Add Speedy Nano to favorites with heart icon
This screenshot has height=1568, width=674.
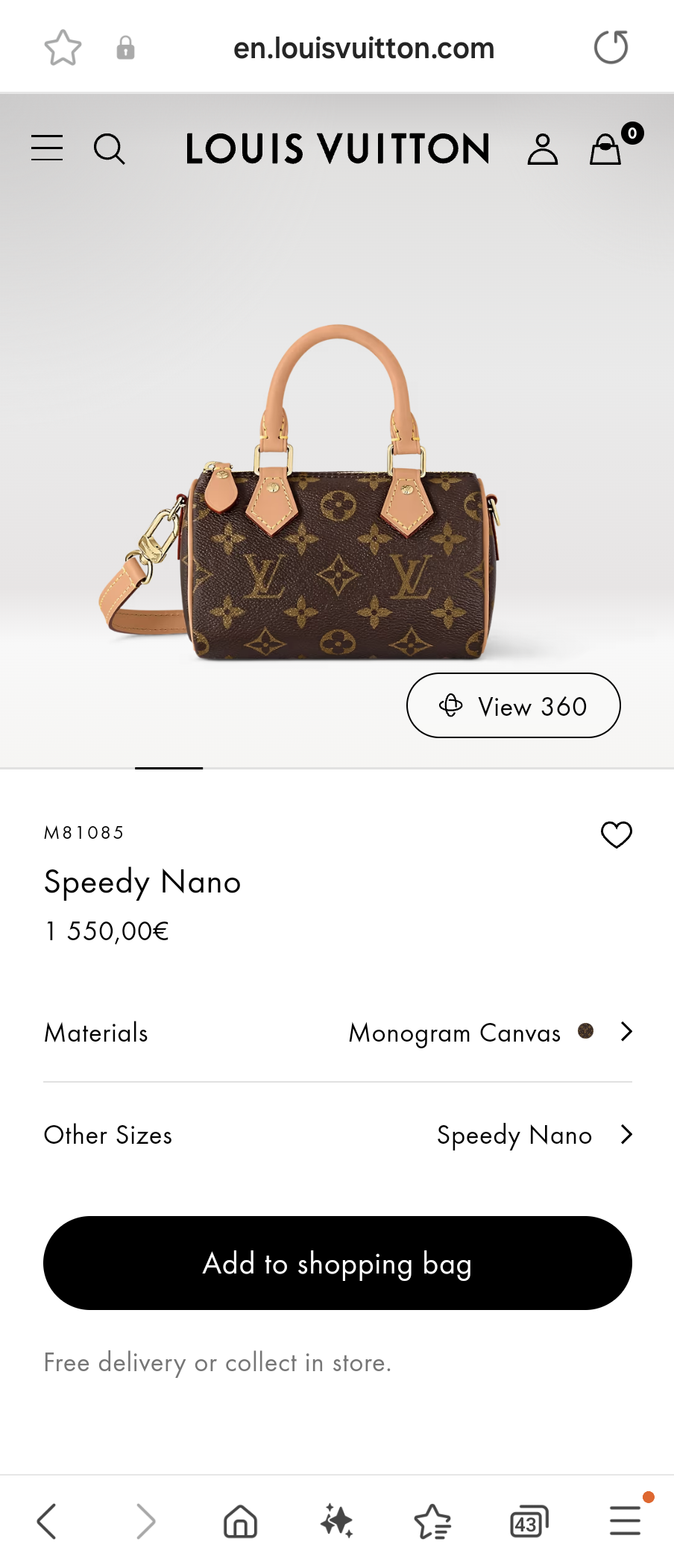click(x=617, y=834)
